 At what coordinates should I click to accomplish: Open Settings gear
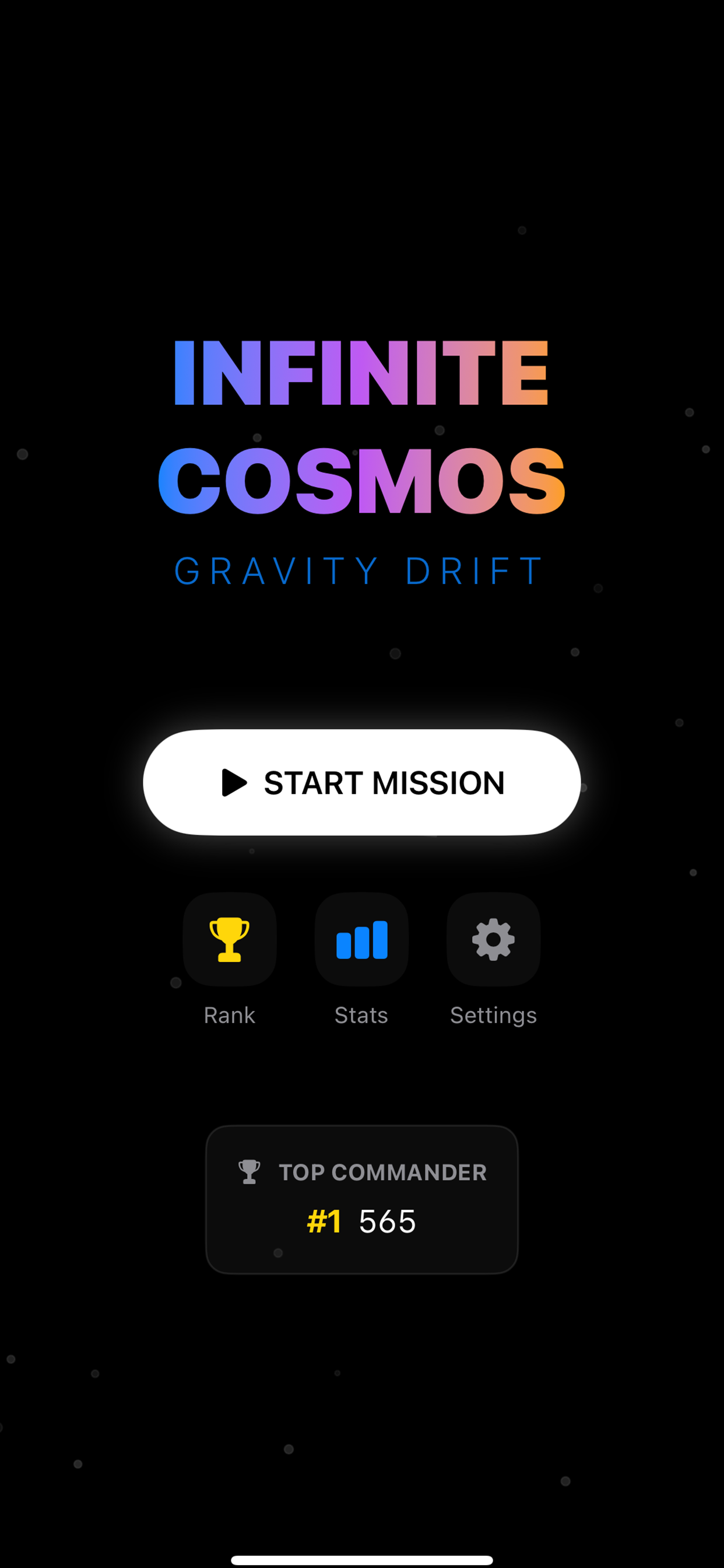[493, 939]
